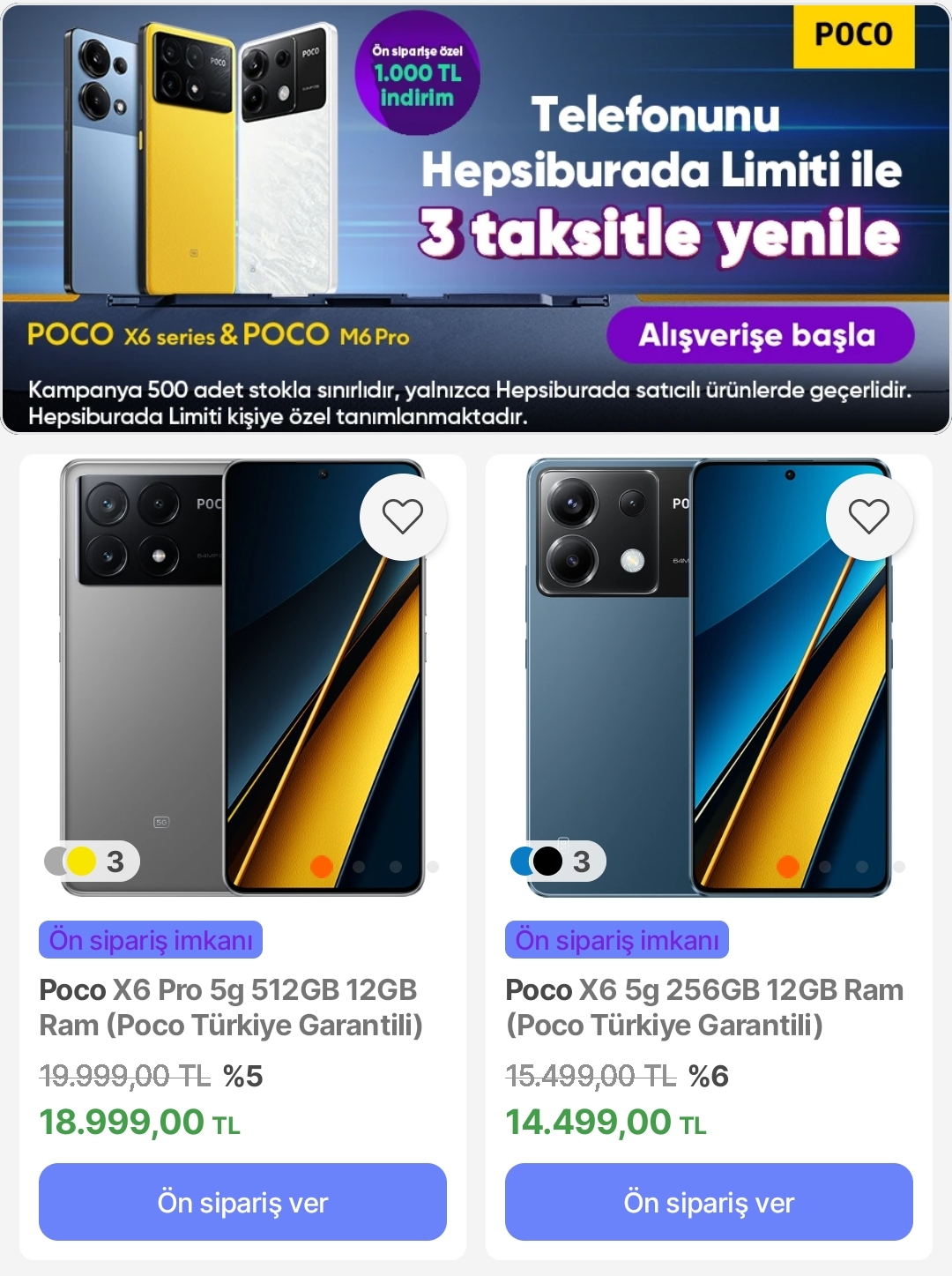Pre-order Poco X6 Pro 5g with Ön sipariş ver
The width and height of the screenshot is (952, 1276).
click(x=242, y=1202)
